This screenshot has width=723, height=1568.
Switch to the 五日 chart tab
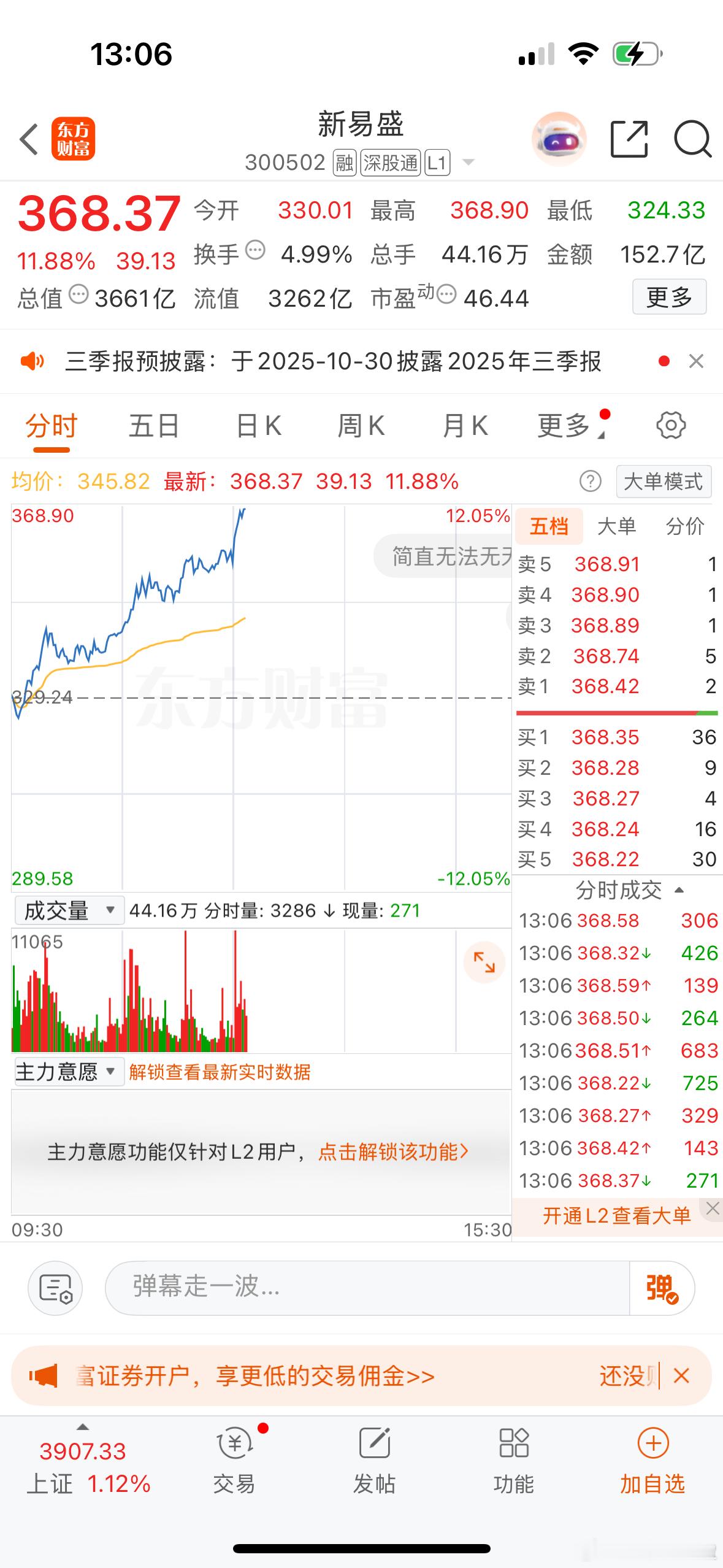pos(153,426)
